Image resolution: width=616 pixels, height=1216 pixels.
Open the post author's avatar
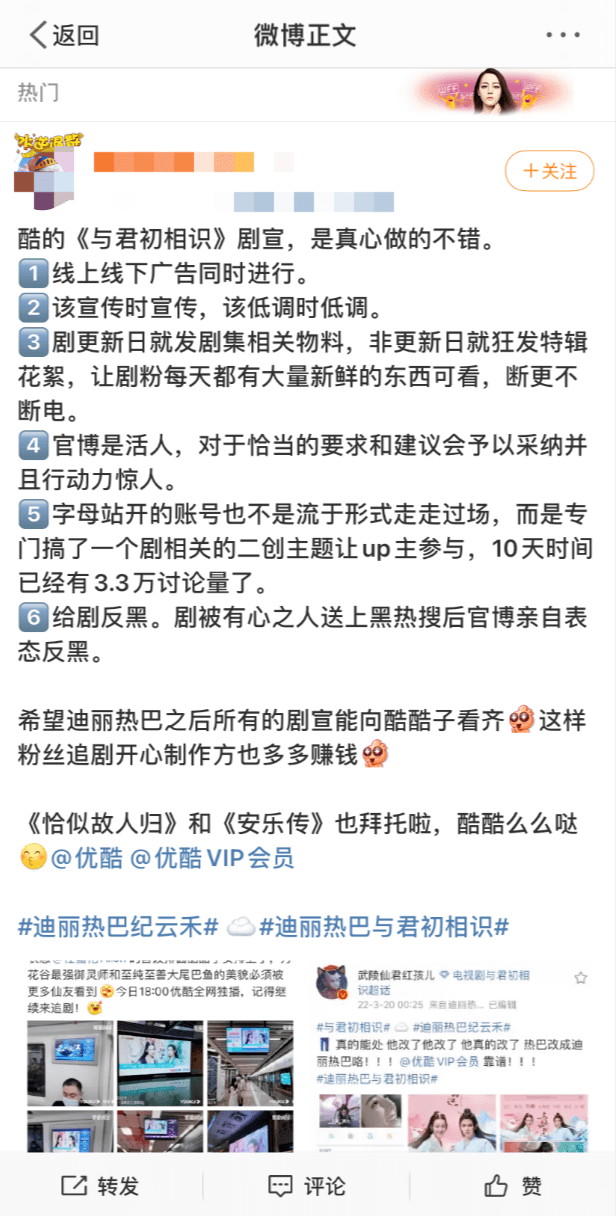coord(47,171)
